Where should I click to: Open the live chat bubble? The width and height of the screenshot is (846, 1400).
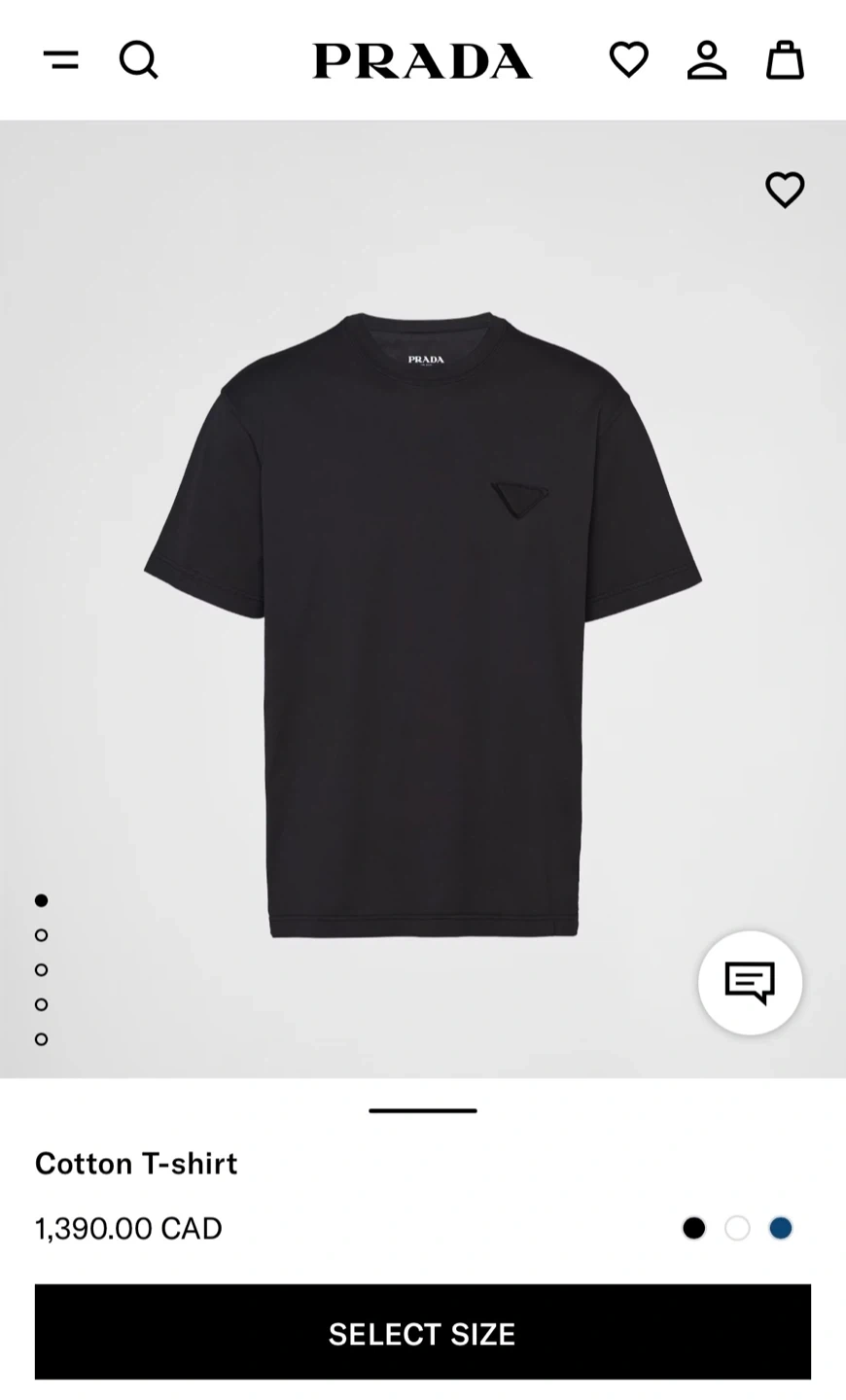pos(750,983)
